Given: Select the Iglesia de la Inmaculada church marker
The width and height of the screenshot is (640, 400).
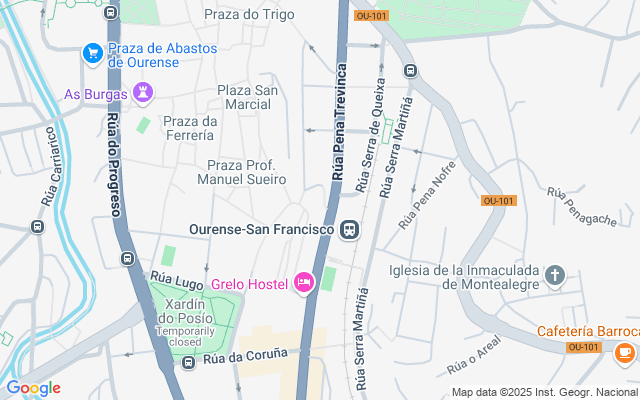Looking at the screenshot, I should click(x=556, y=275).
